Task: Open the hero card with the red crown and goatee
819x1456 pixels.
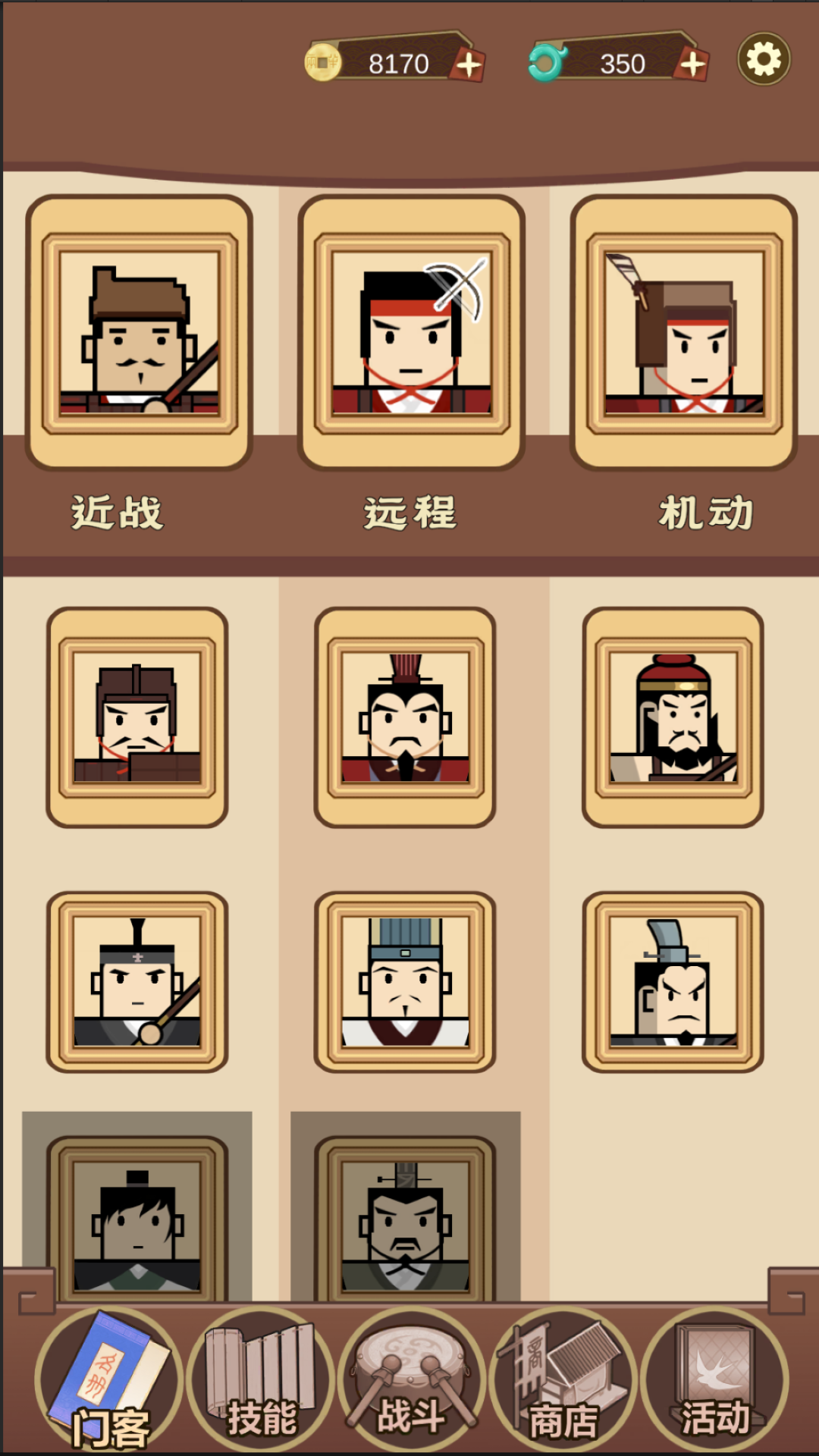Action: tap(405, 717)
